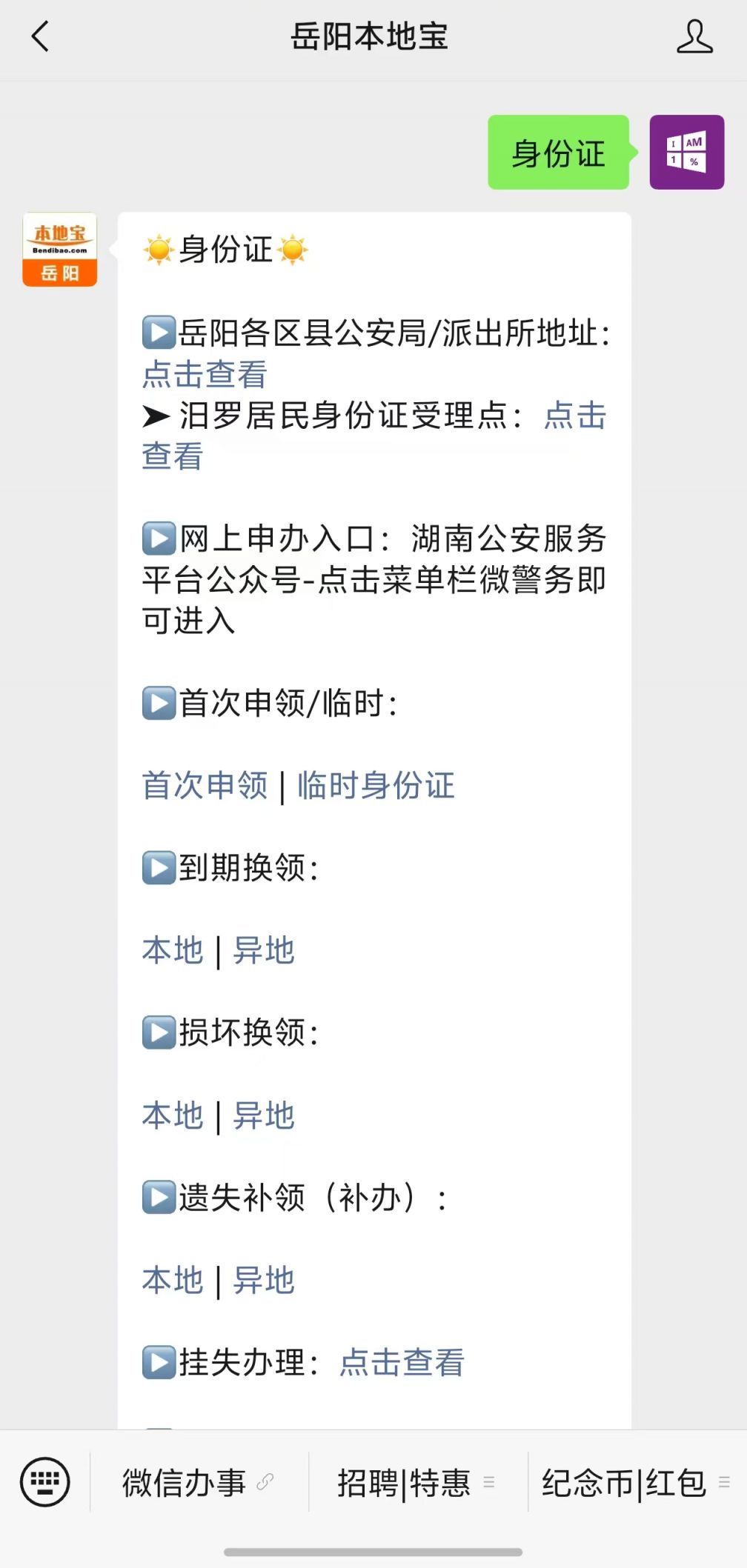The height and width of the screenshot is (1568, 747).
Task: Open the account profile icon
Action: coord(694,36)
